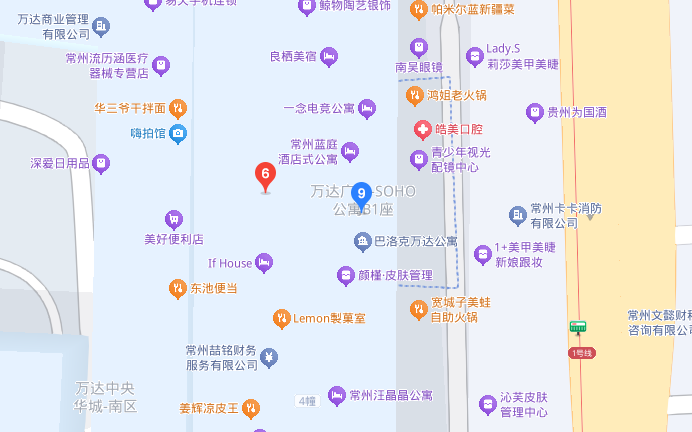This screenshot has height=432, width=692.
Task: Select the 良栖美宿 lodging pin
Action: coord(329,57)
